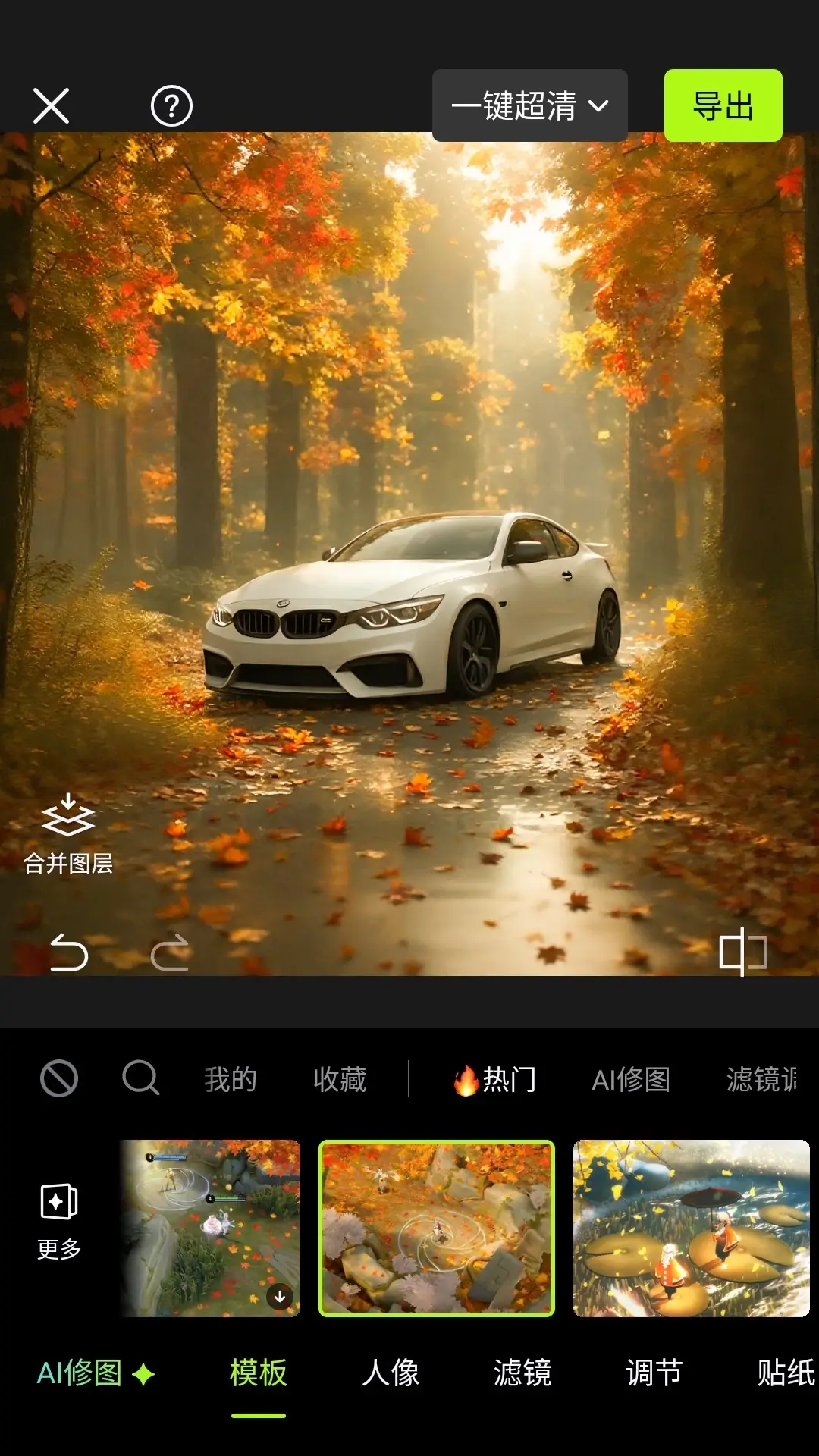Screen dimensions: 819x1456
Task: Clear the applied template with the no-effect icon
Action: click(x=59, y=1078)
